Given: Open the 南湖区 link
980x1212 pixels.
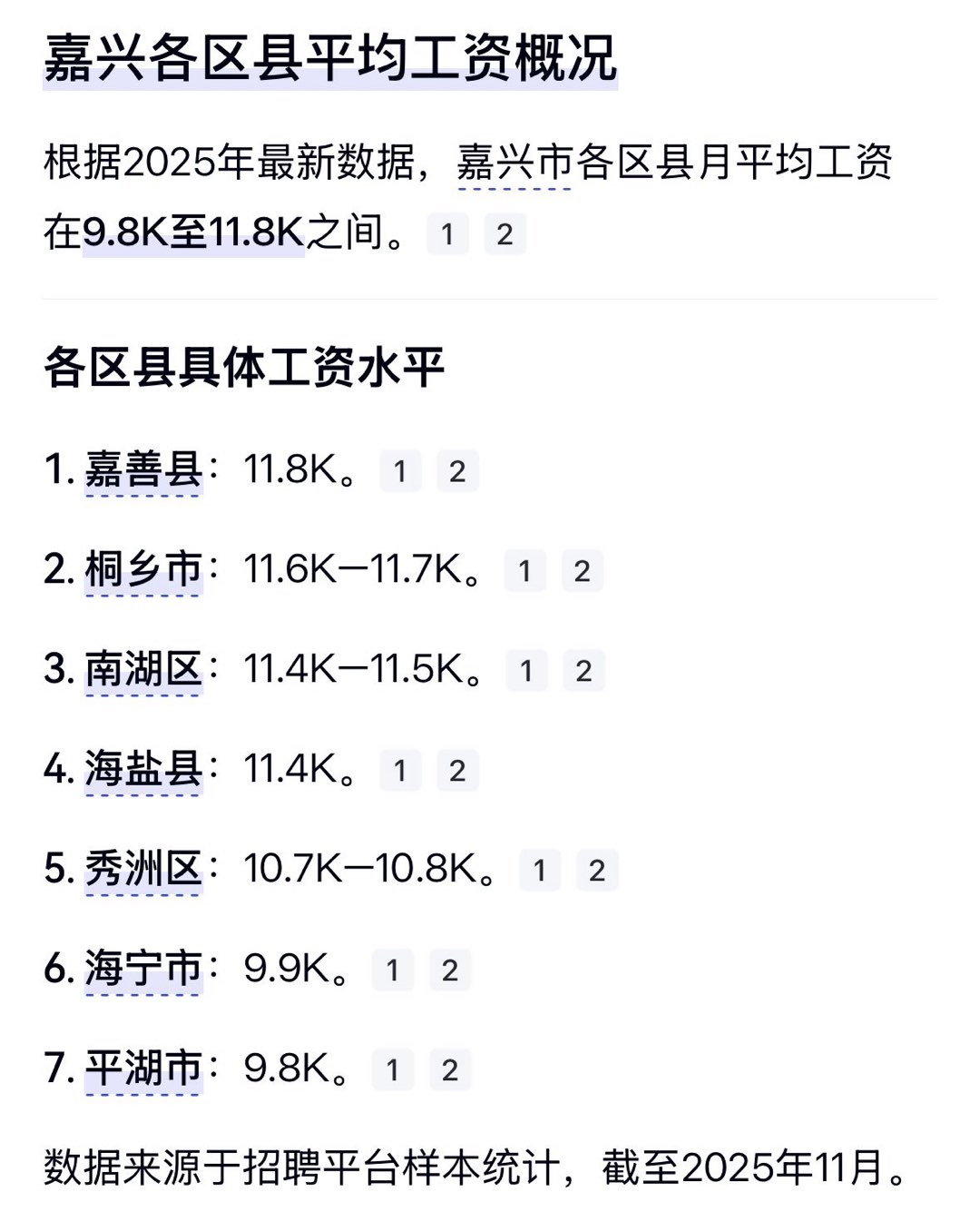Looking at the screenshot, I should [143, 670].
